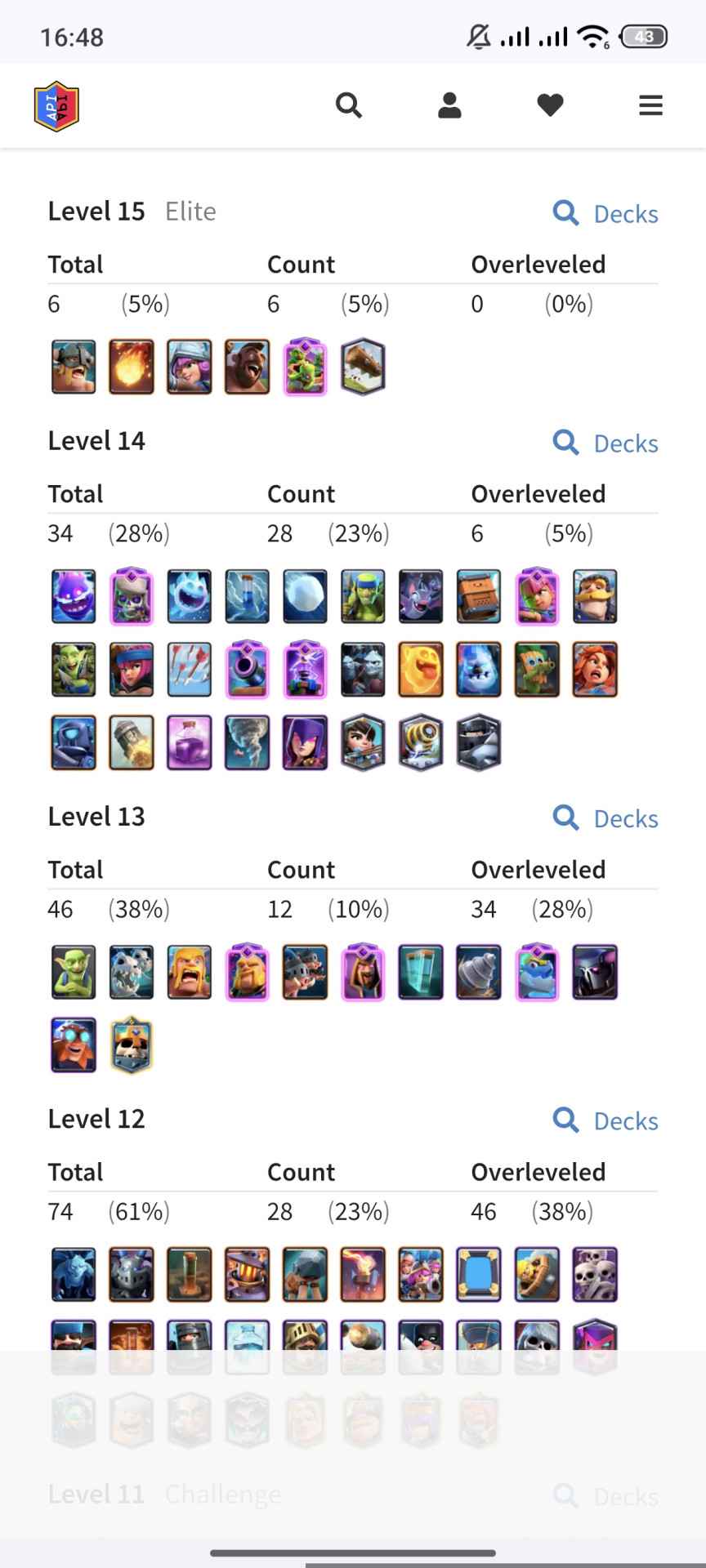Open the hamburger menu
The height and width of the screenshot is (1568, 706).
(650, 105)
